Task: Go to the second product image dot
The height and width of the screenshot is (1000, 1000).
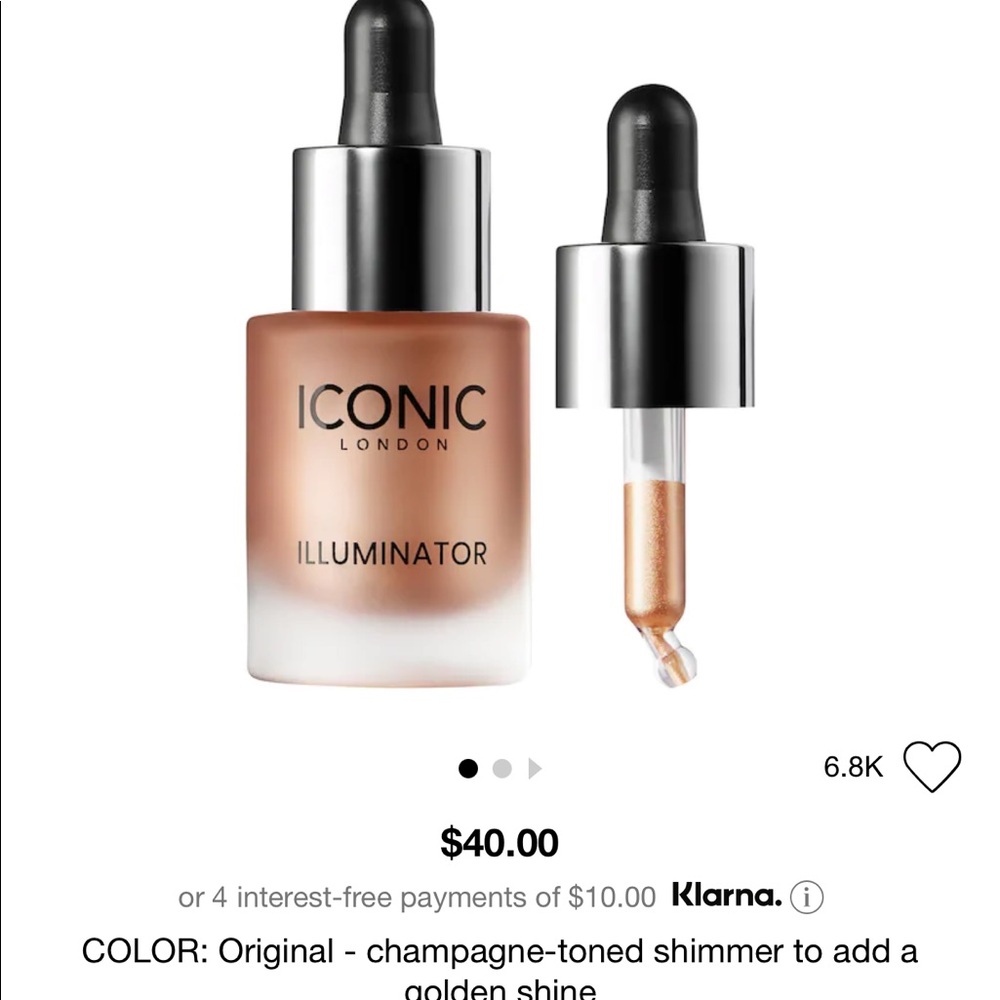Action: pyautogui.click(x=502, y=768)
